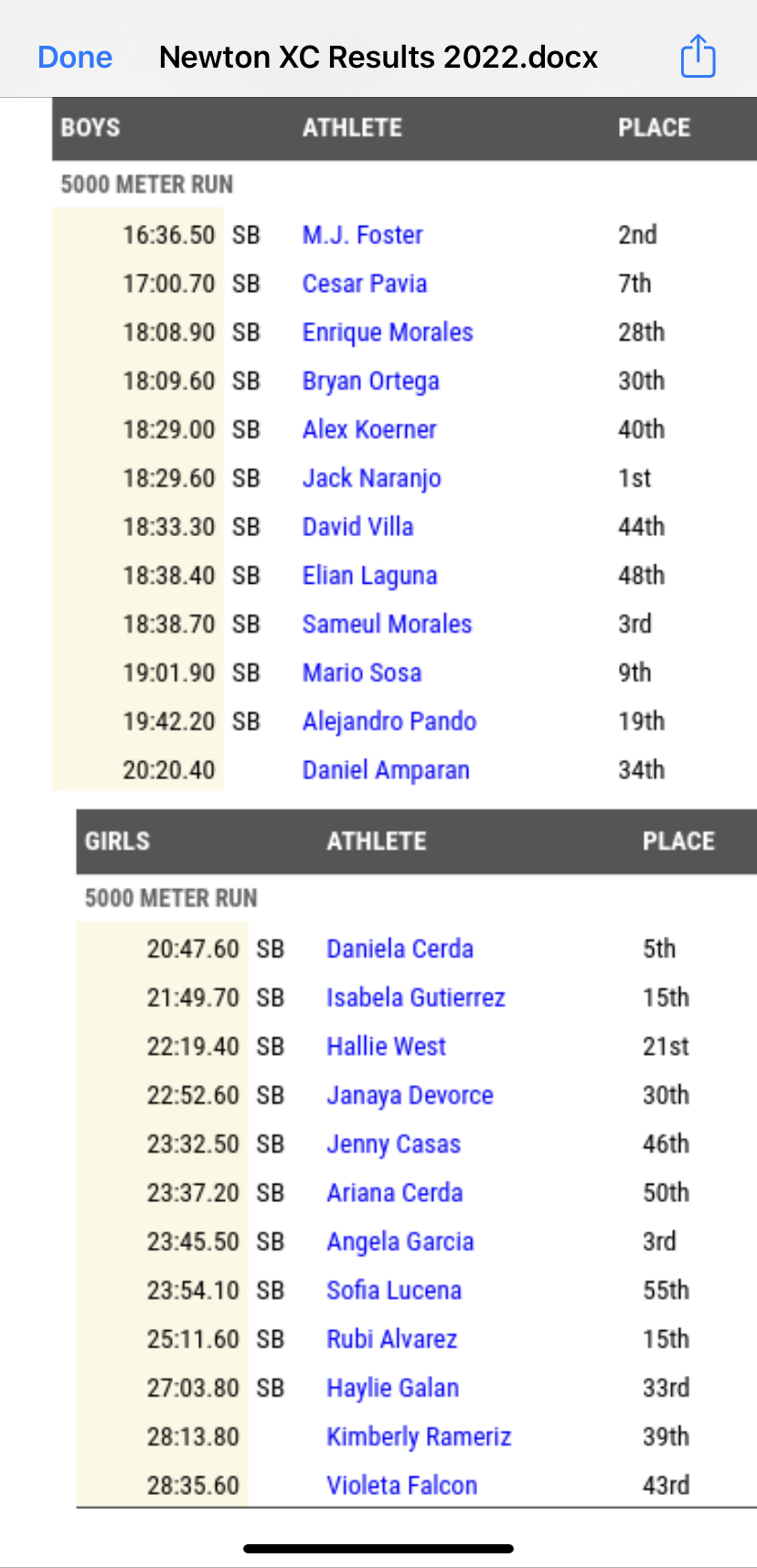Open Jack Naranjo's athlete link
Screen dimensions: 757x1568
pos(371,478)
